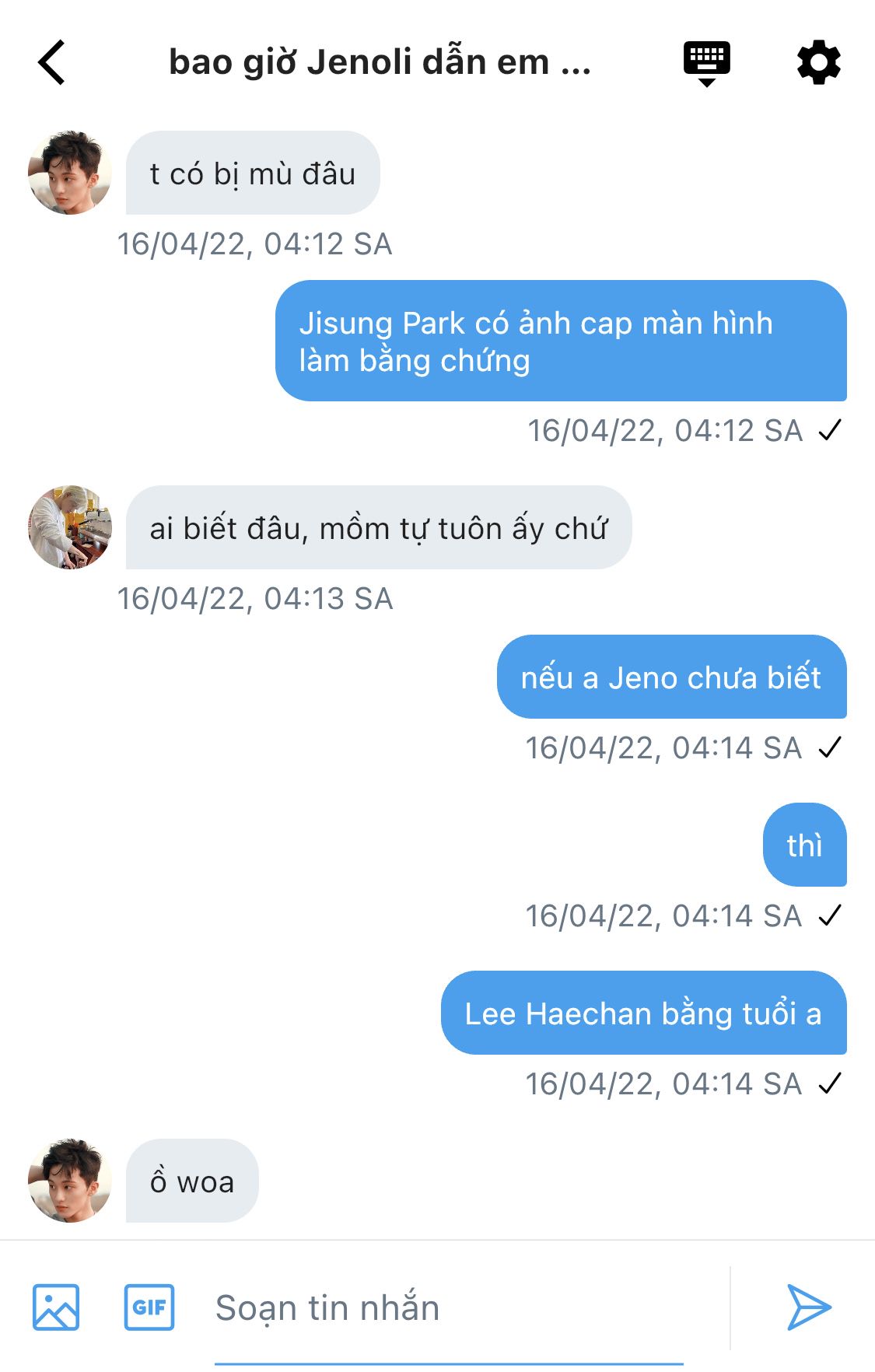Open chat settings via the gear icon

[x=819, y=63]
